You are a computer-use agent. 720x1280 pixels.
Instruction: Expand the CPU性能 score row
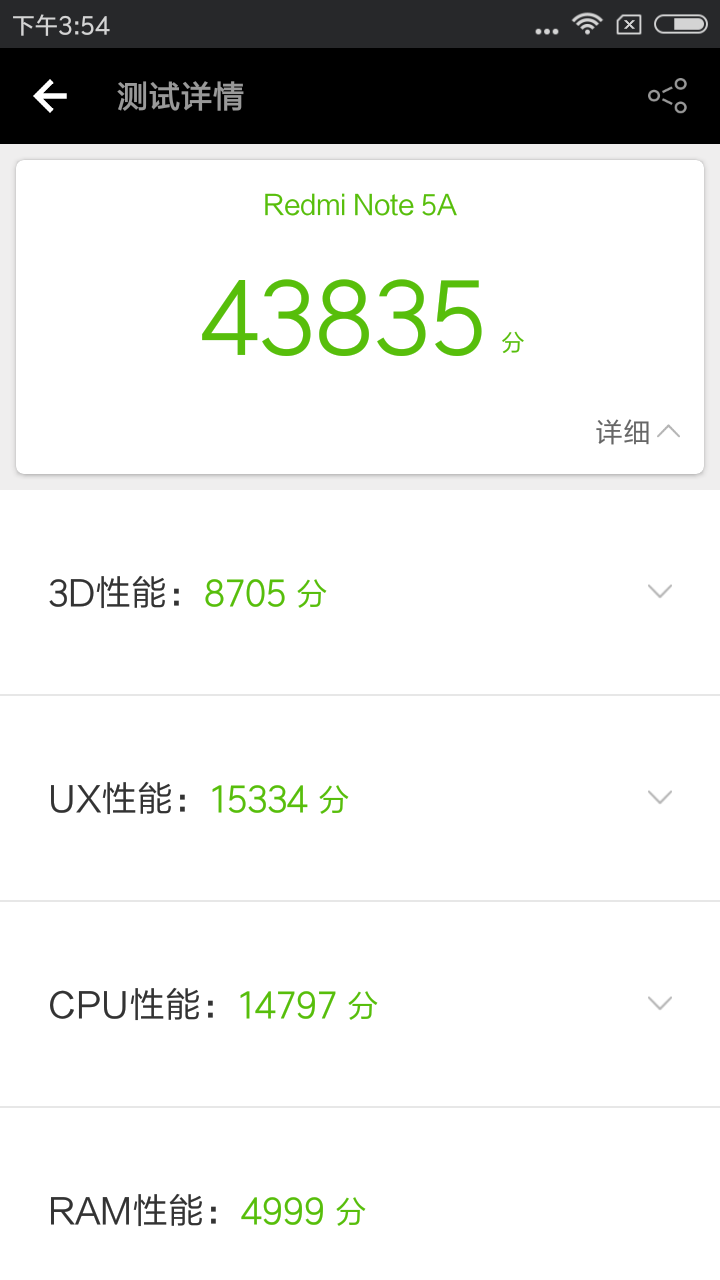click(360, 1004)
